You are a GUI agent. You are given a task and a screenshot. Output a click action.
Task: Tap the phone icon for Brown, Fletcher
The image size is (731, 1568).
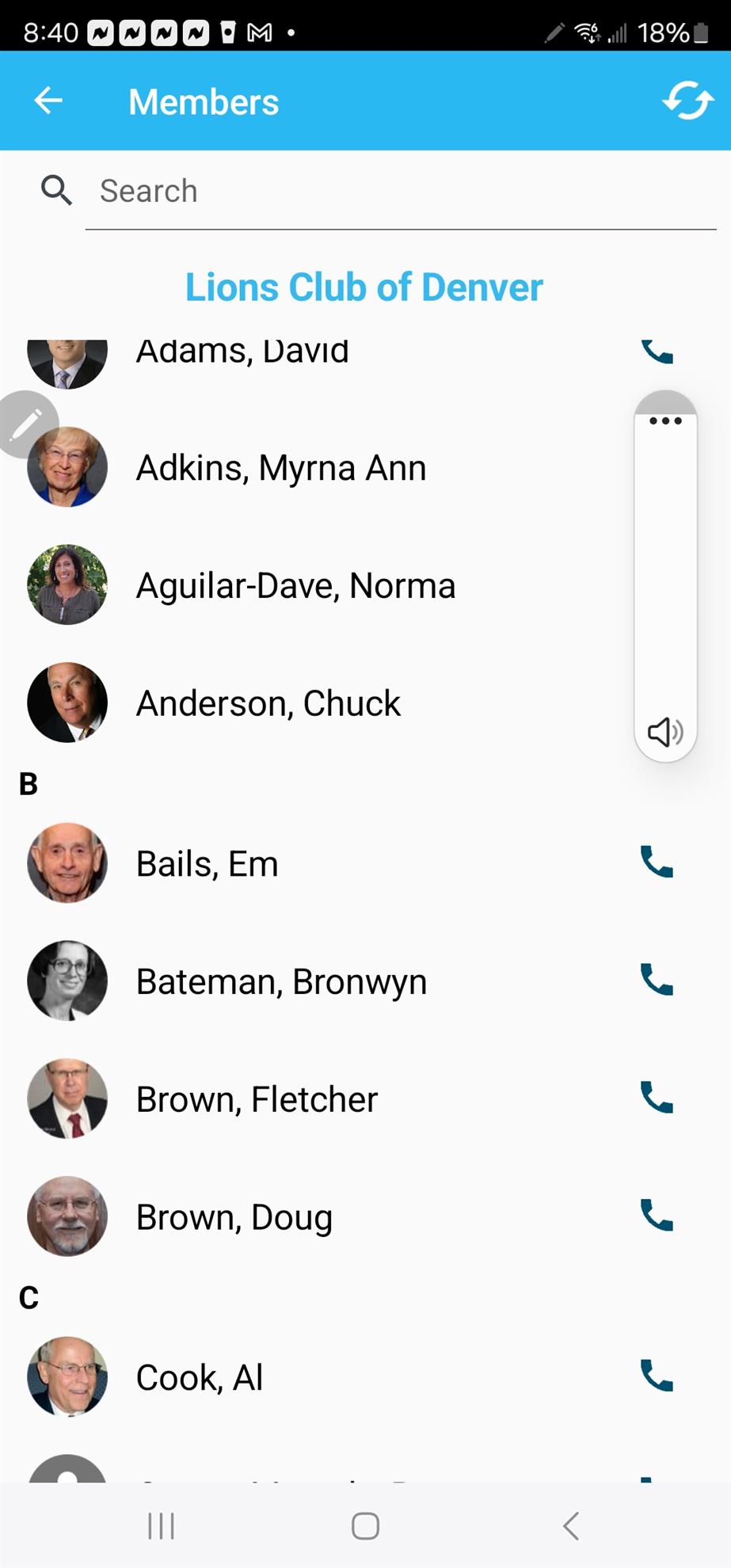pyautogui.click(x=655, y=1098)
